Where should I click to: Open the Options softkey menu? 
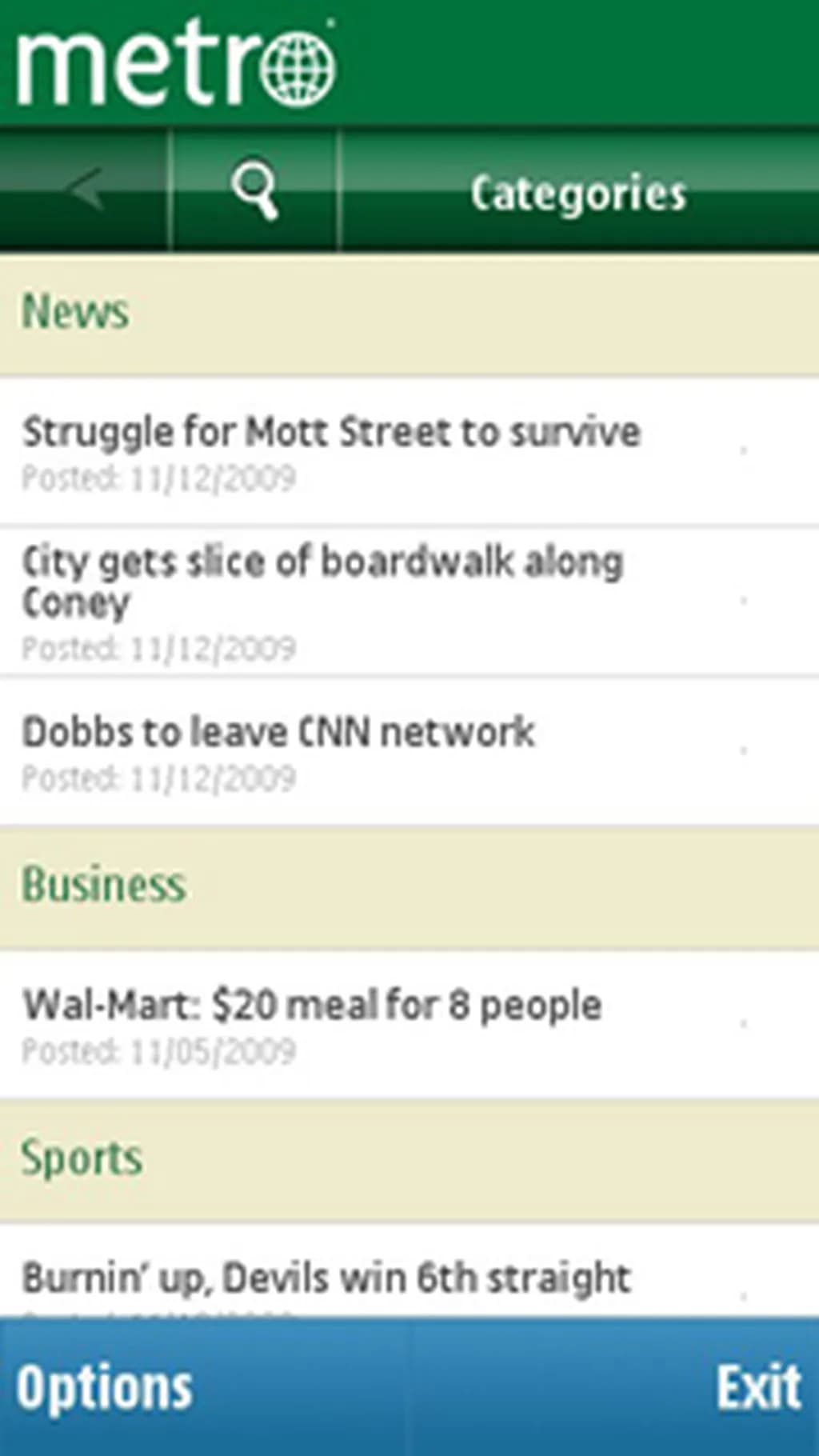(105, 1388)
